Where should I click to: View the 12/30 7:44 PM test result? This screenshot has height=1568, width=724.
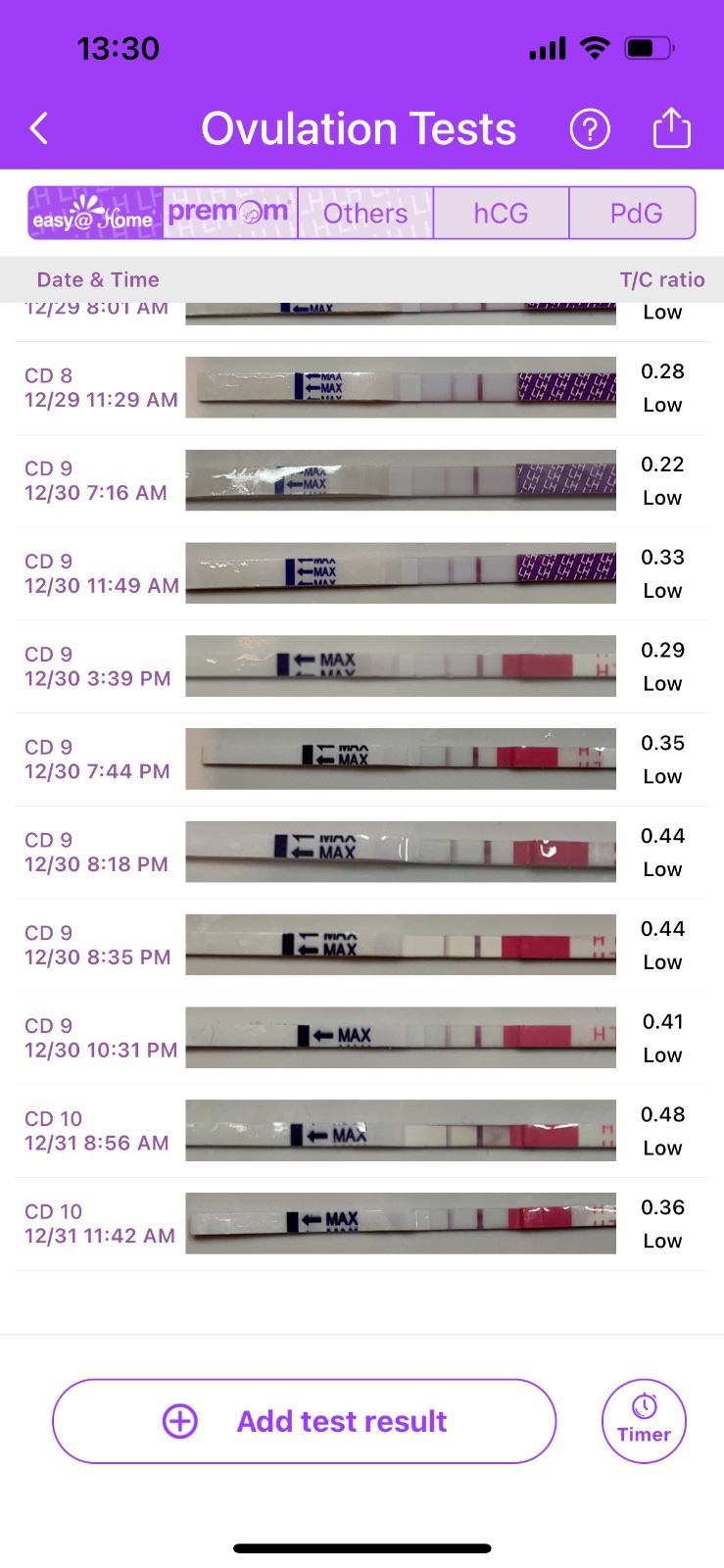click(x=362, y=759)
